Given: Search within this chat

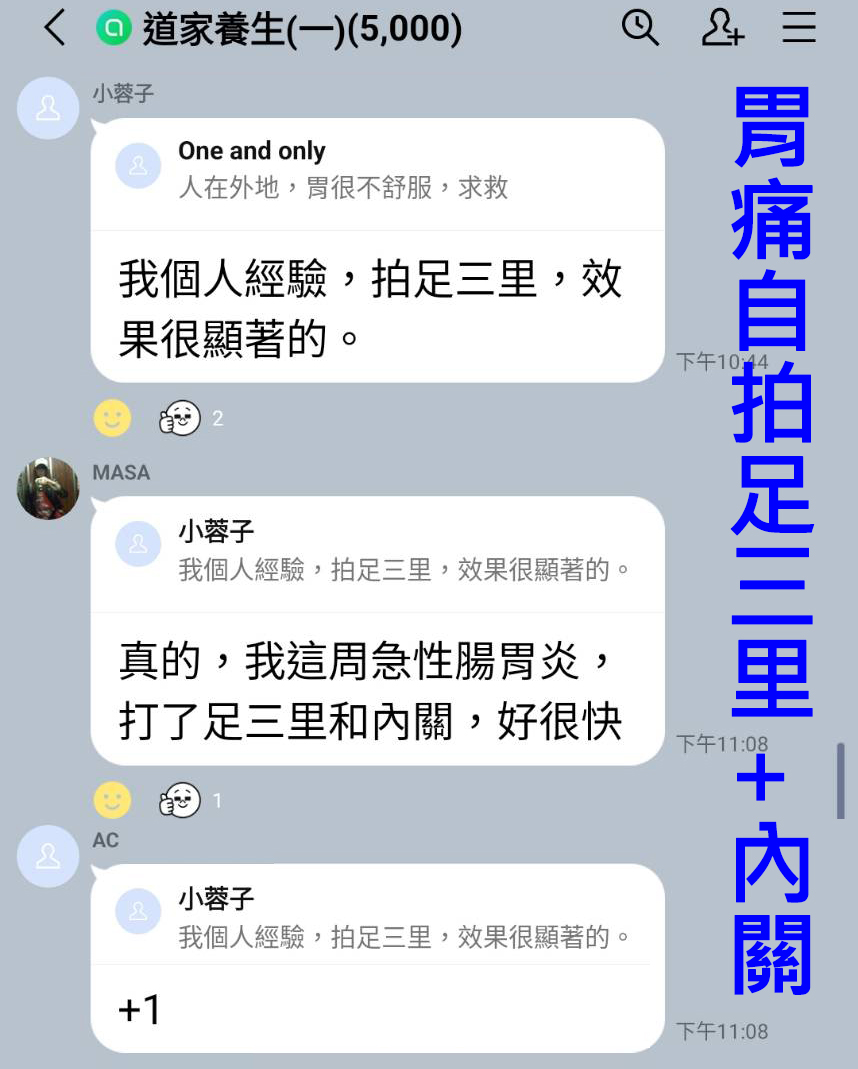Looking at the screenshot, I should tap(640, 28).
